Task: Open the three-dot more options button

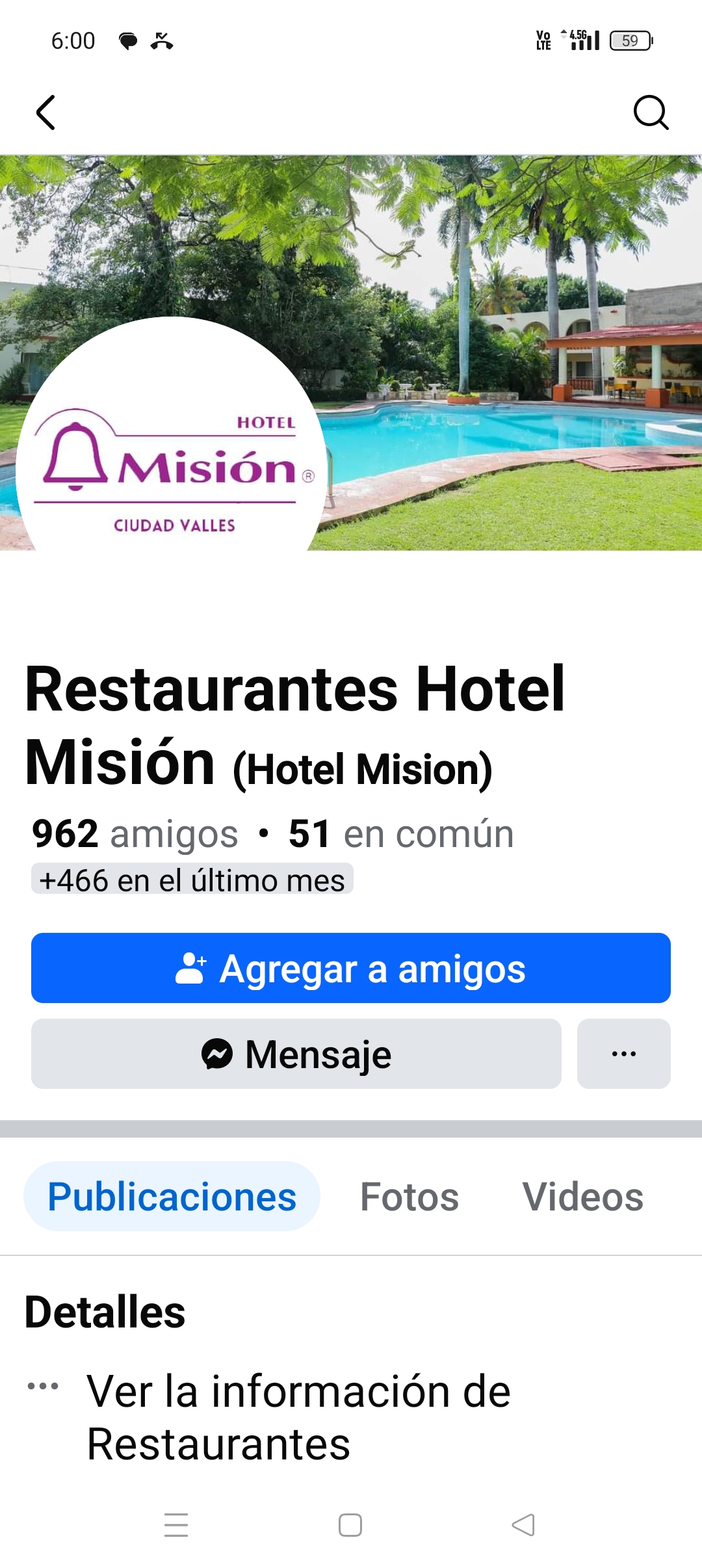Action: coord(624,1054)
